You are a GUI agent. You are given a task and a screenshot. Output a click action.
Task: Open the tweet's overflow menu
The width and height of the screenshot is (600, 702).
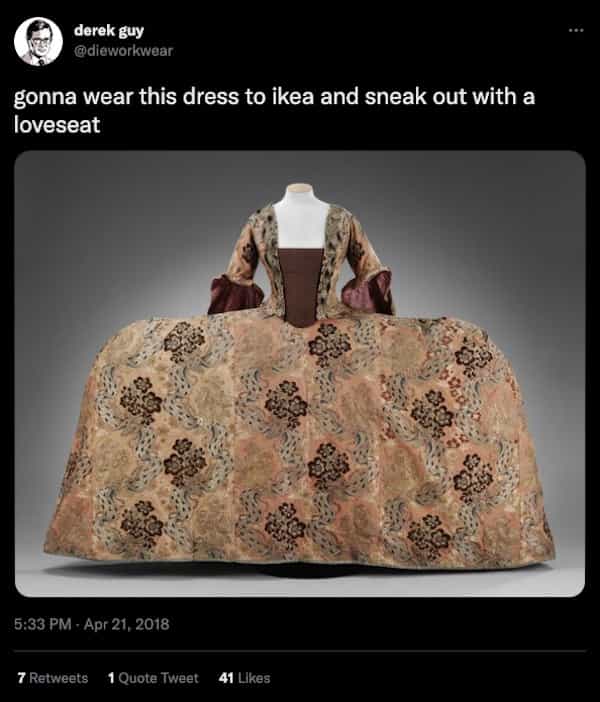[574, 29]
